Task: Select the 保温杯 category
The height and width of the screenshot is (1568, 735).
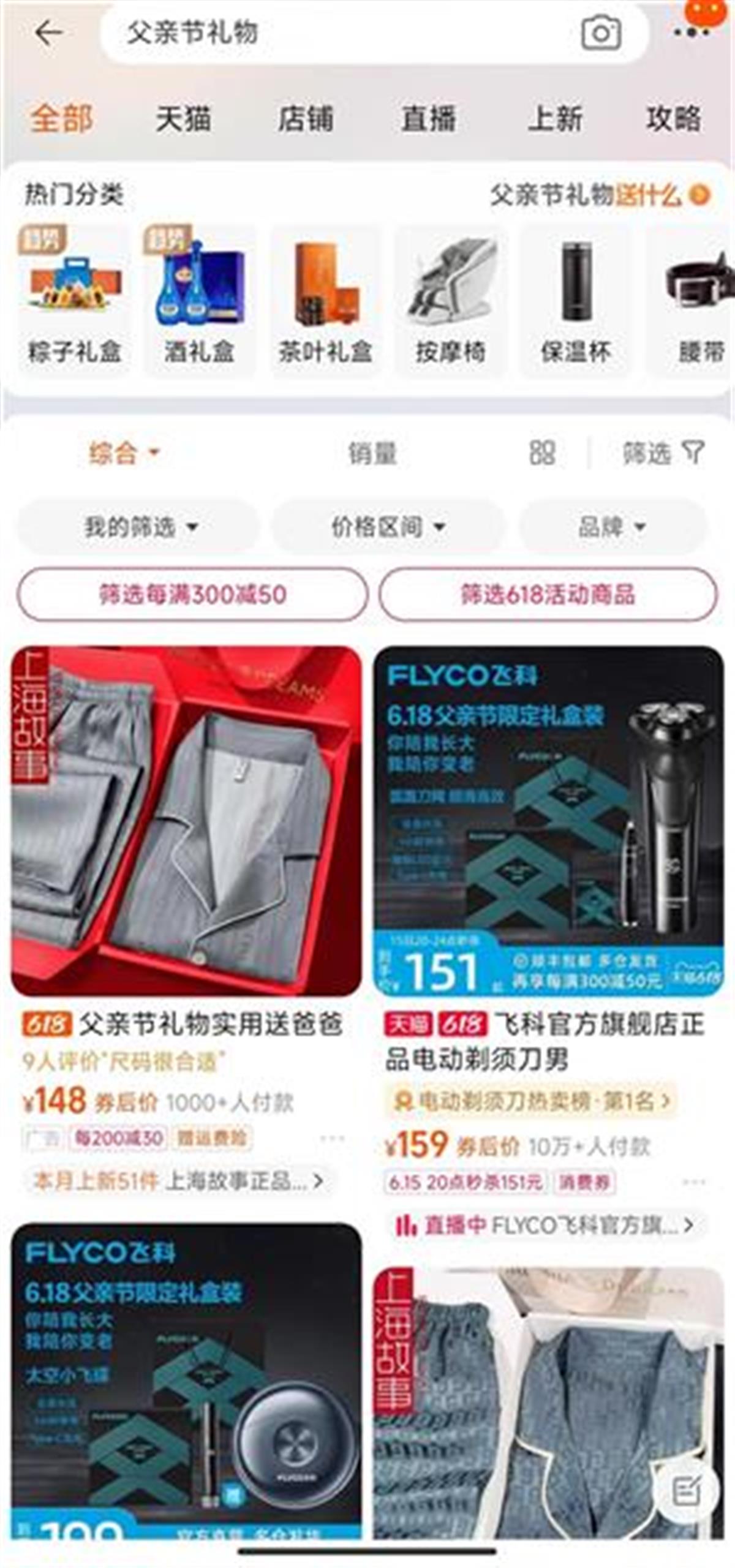Action: pyautogui.click(x=575, y=300)
